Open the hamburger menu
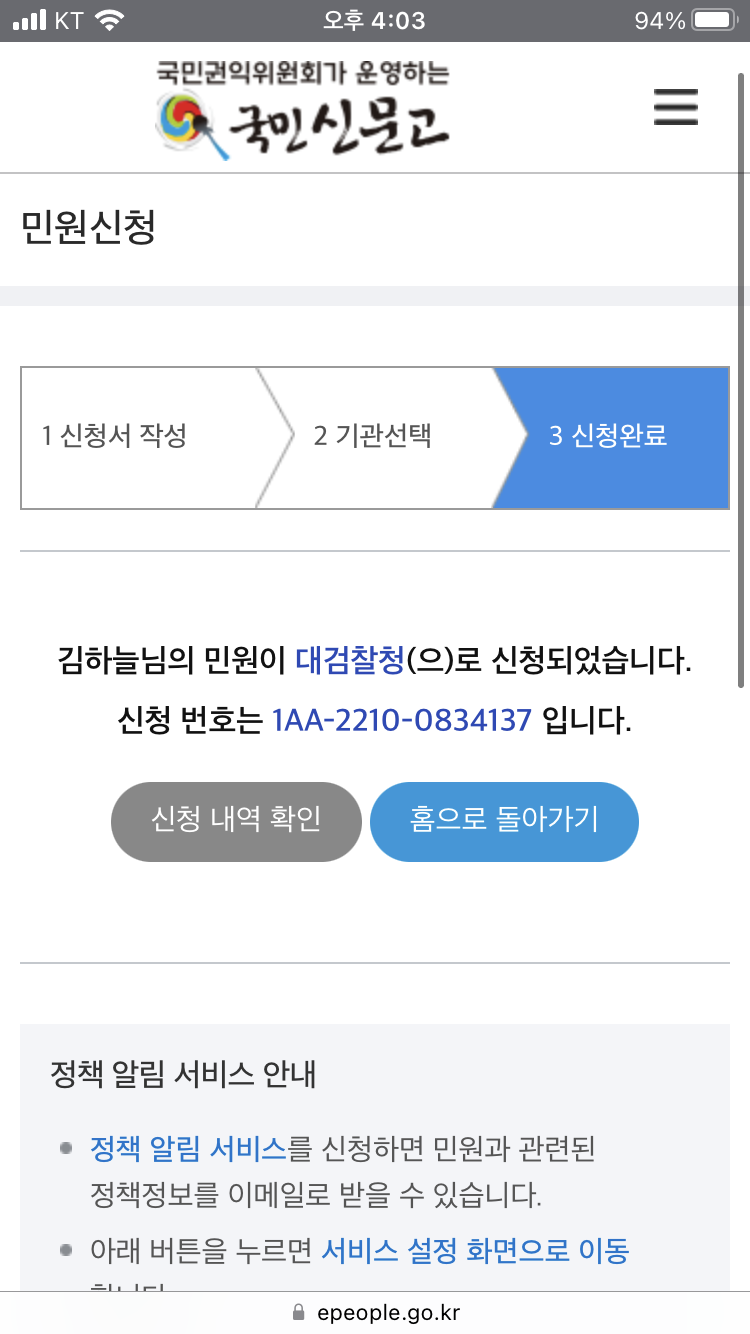 point(676,107)
